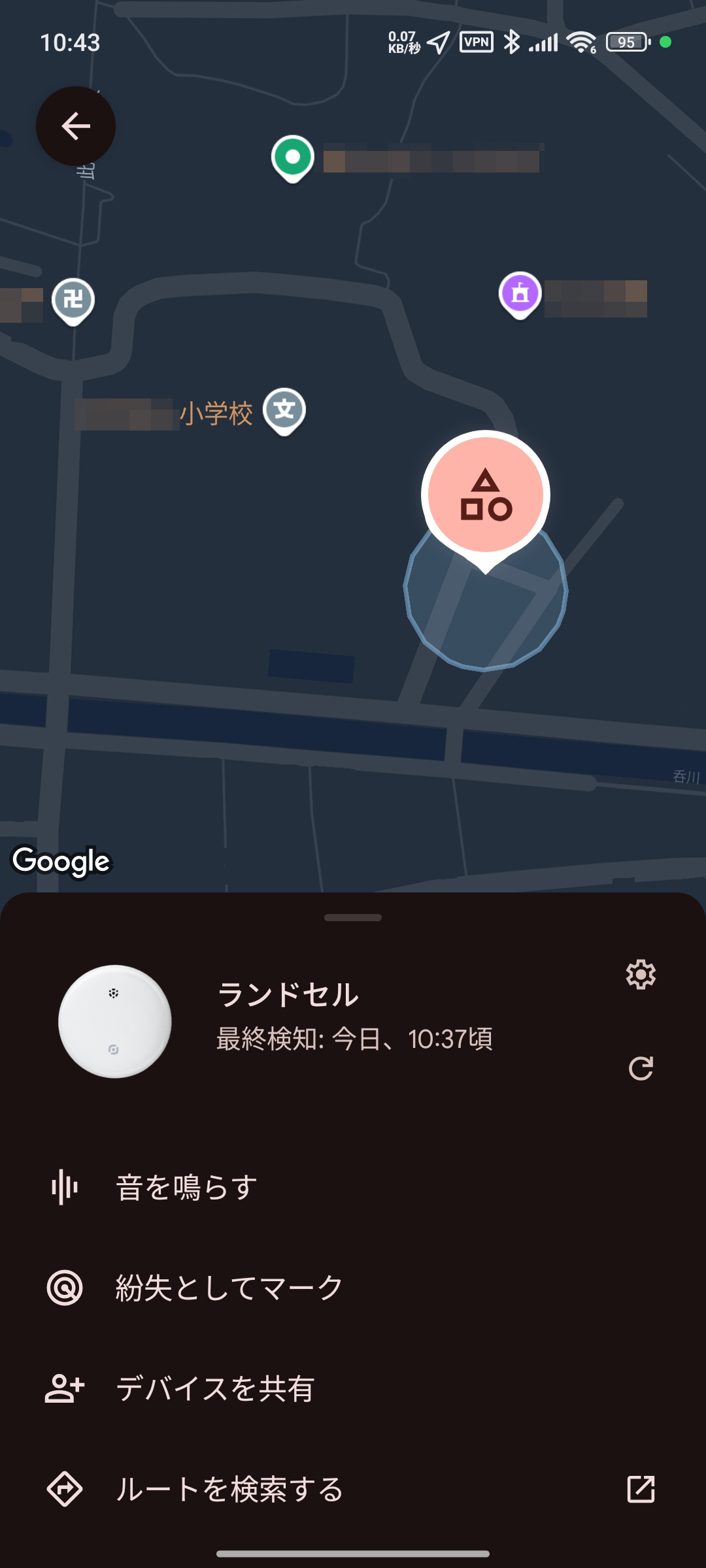Select 音を鳴らす to play sound
The height and width of the screenshot is (1568, 706).
[353, 1187]
